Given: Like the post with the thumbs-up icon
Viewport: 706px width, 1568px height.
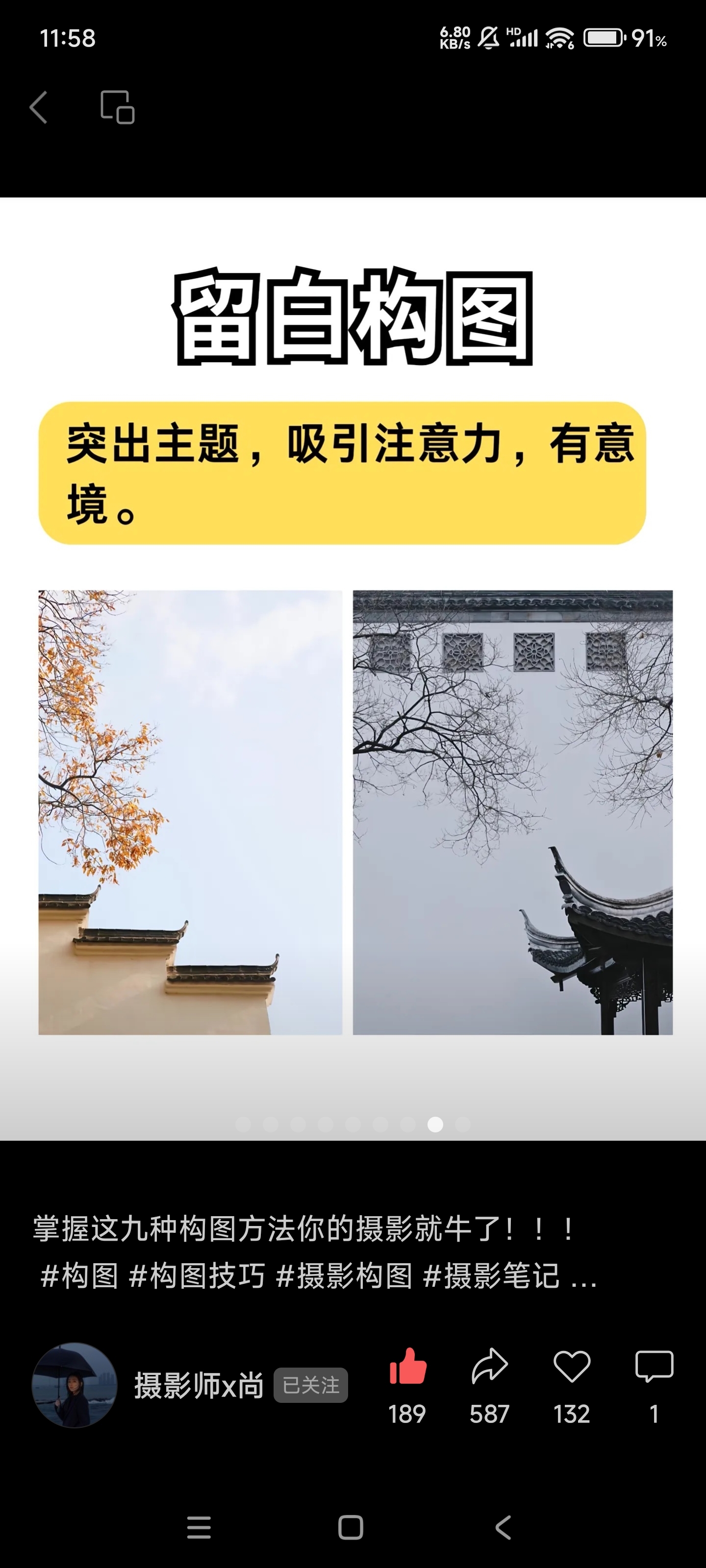Looking at the screenshot, I should click(x=407, y=1366).
